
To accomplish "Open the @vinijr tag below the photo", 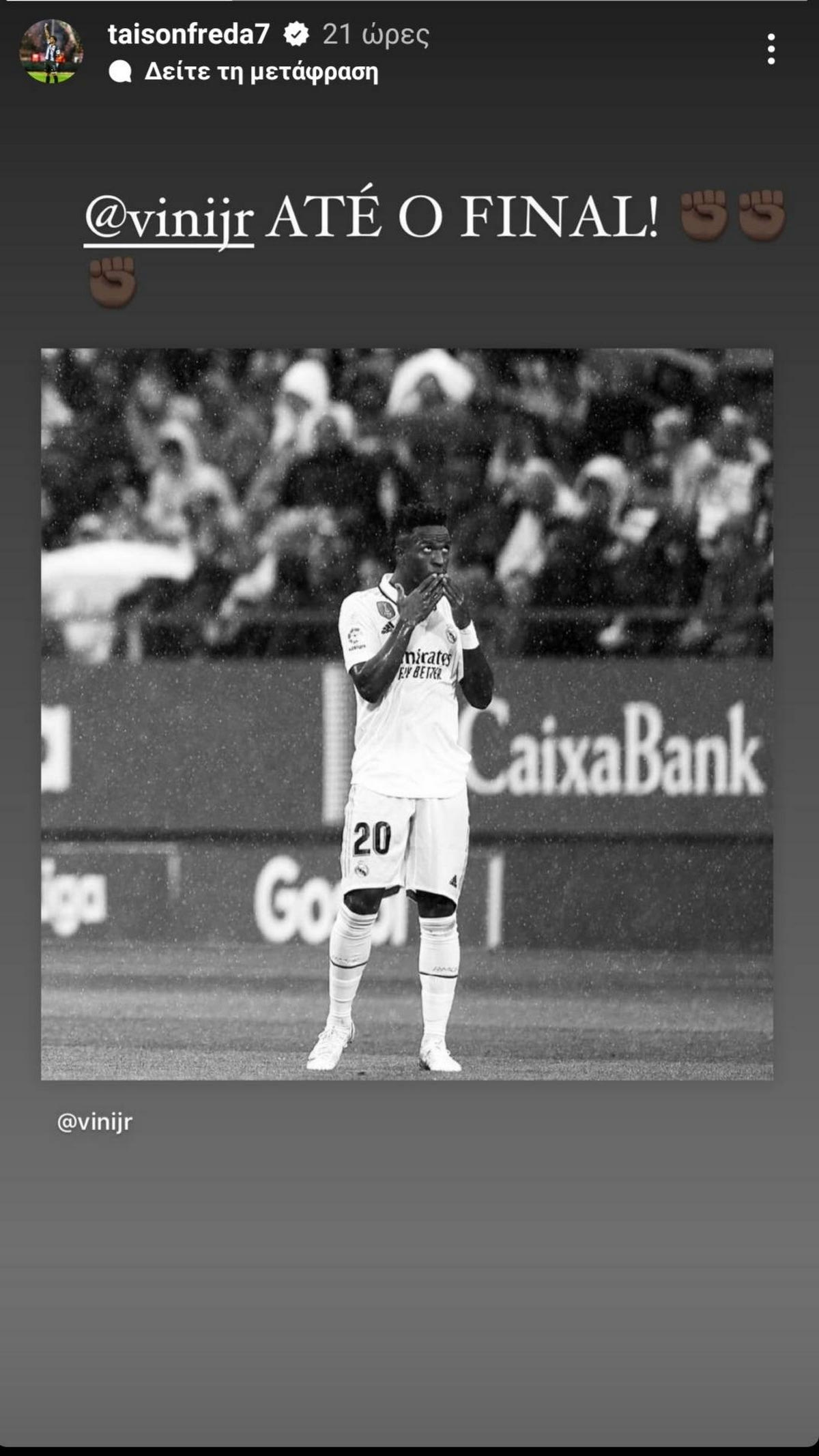I will [95, 1122].
